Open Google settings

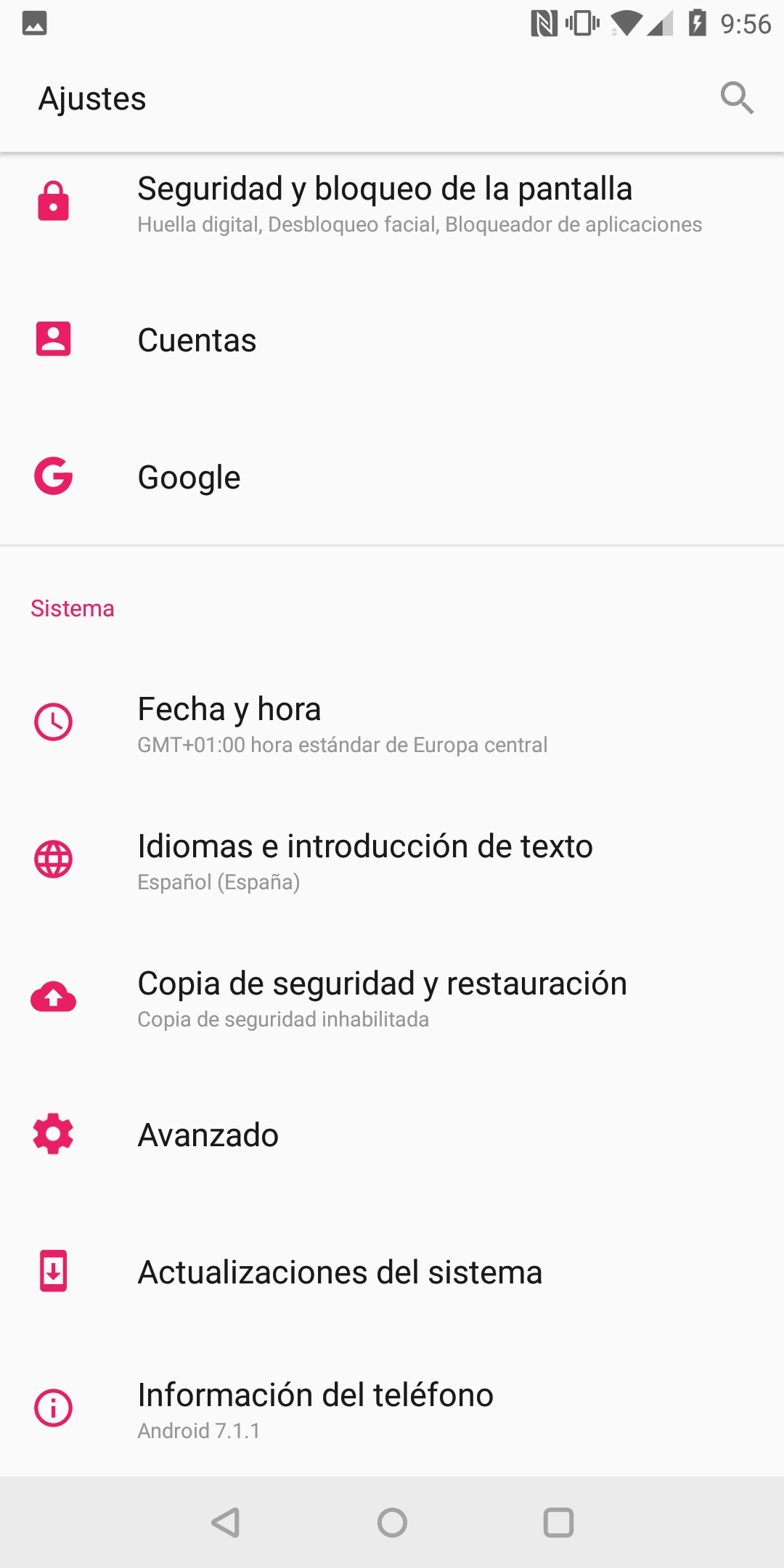392,477
